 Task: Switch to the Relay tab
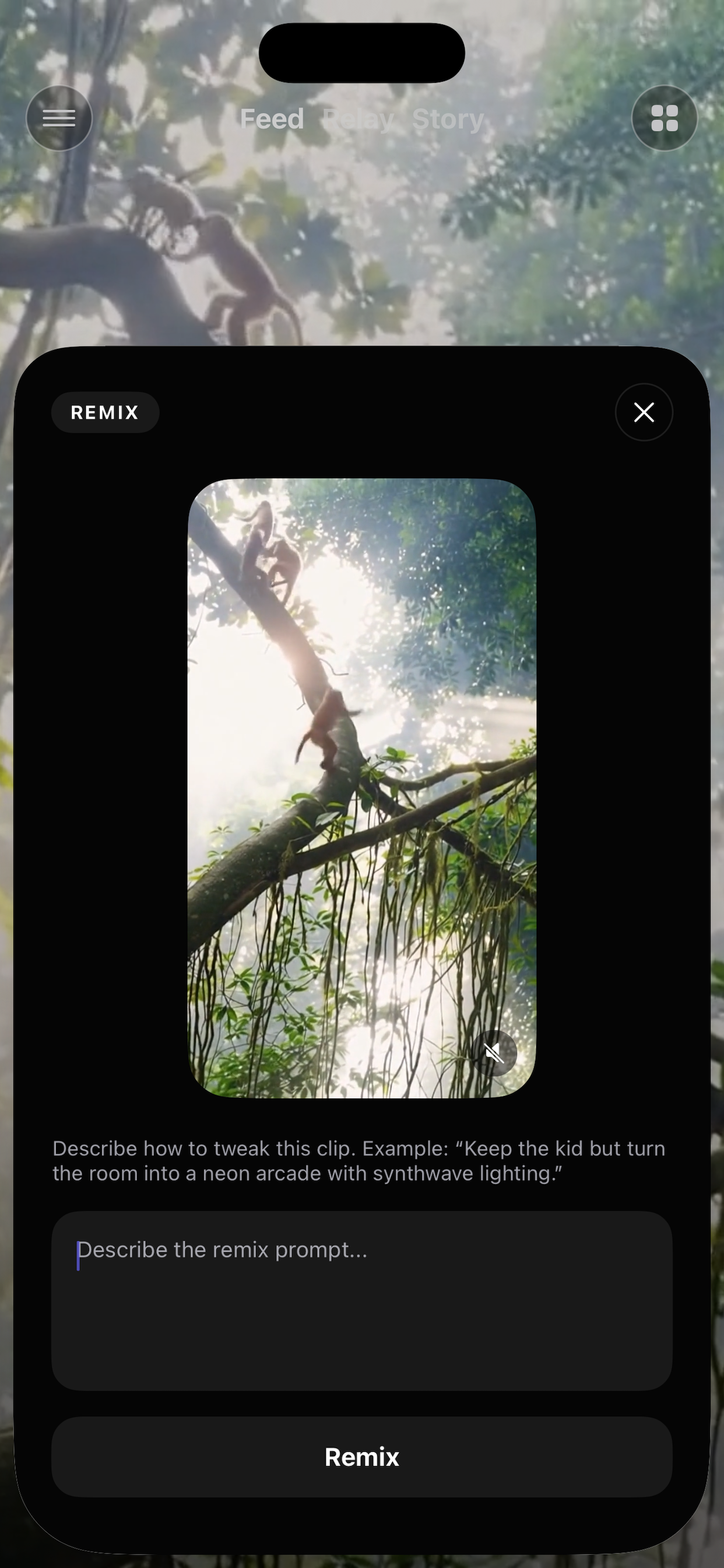(359, 120)
